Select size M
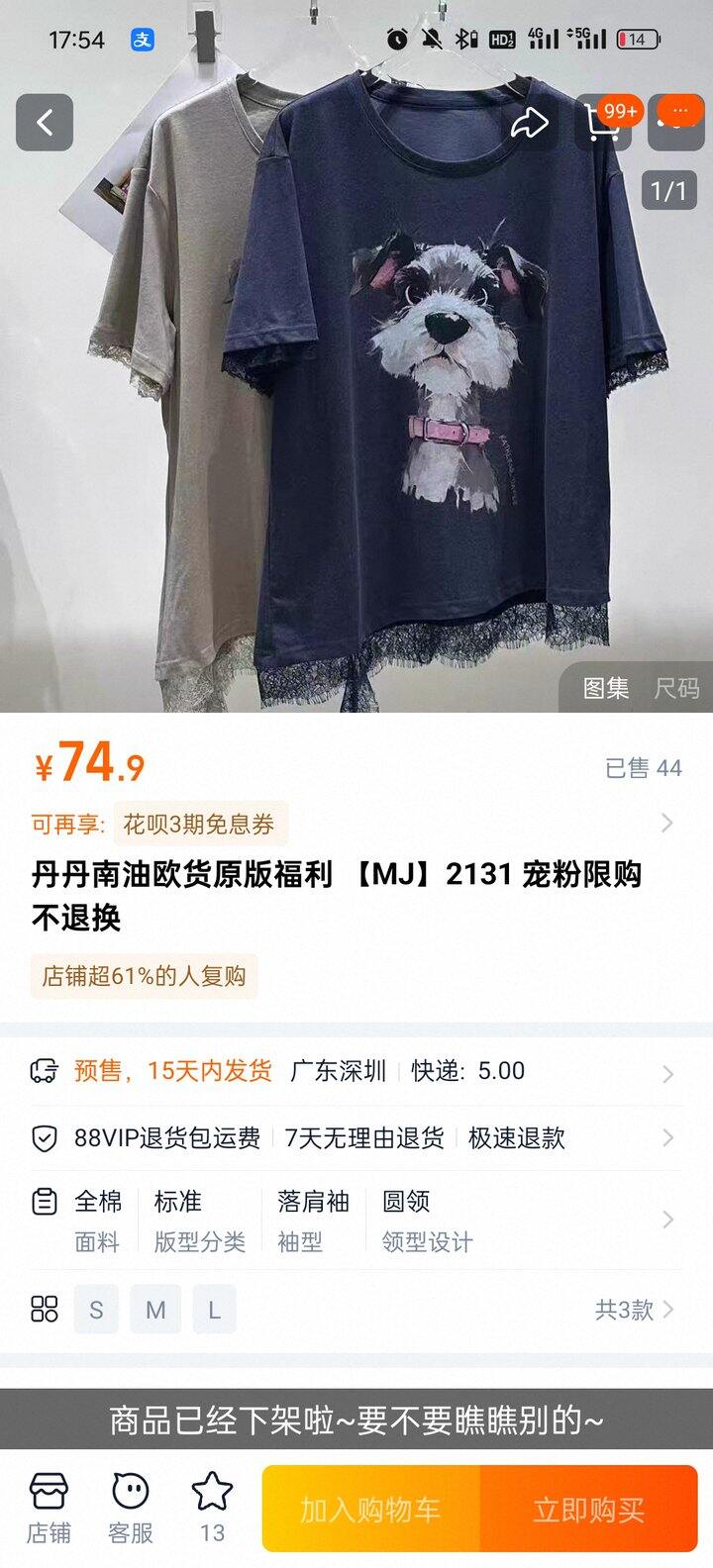713x1568 pixels. pos(155,1310)
